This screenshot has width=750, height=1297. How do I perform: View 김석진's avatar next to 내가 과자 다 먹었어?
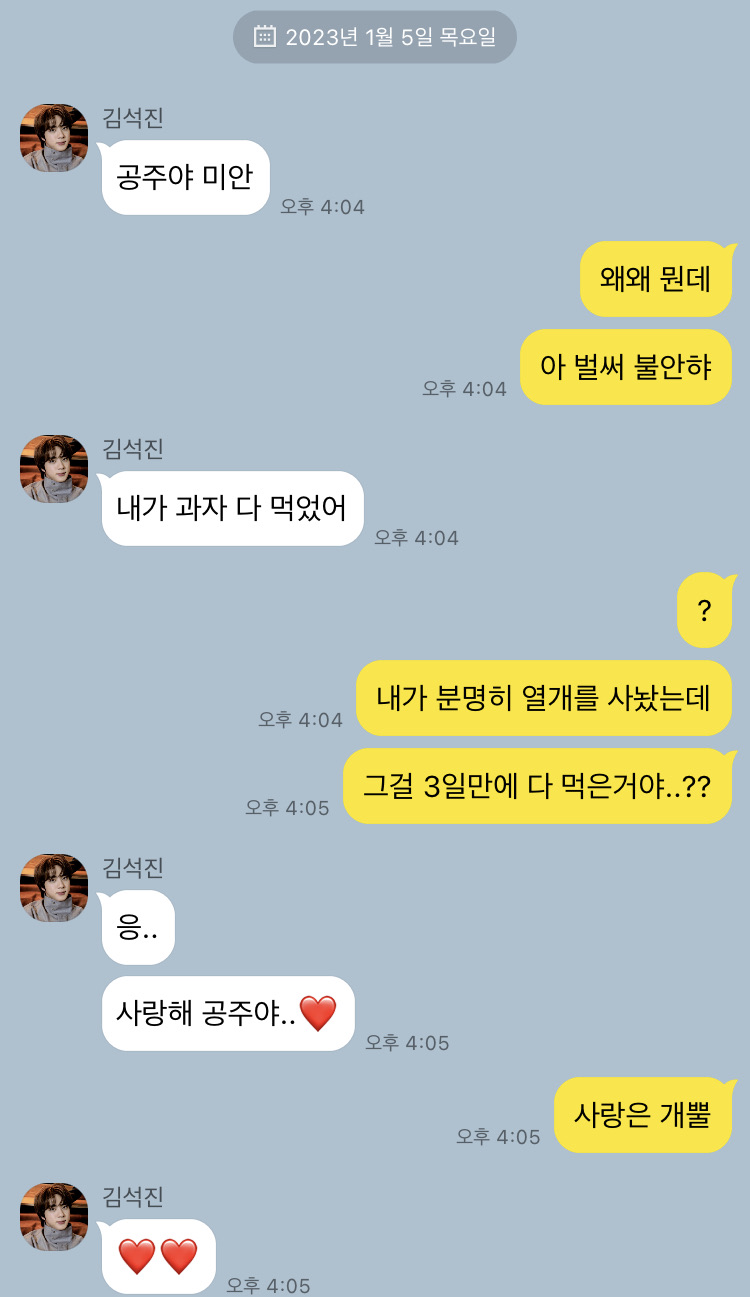54,469
